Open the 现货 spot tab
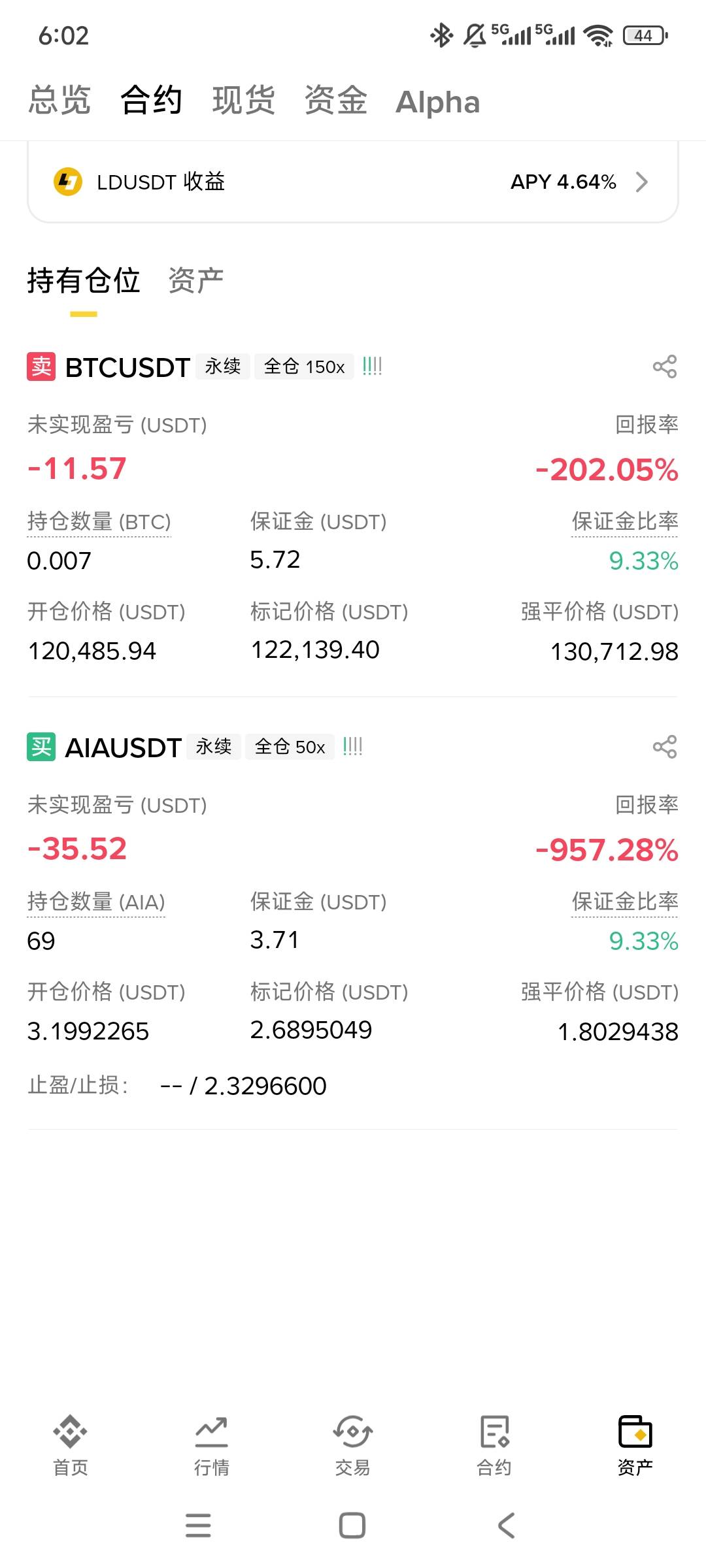 [244, 101]
